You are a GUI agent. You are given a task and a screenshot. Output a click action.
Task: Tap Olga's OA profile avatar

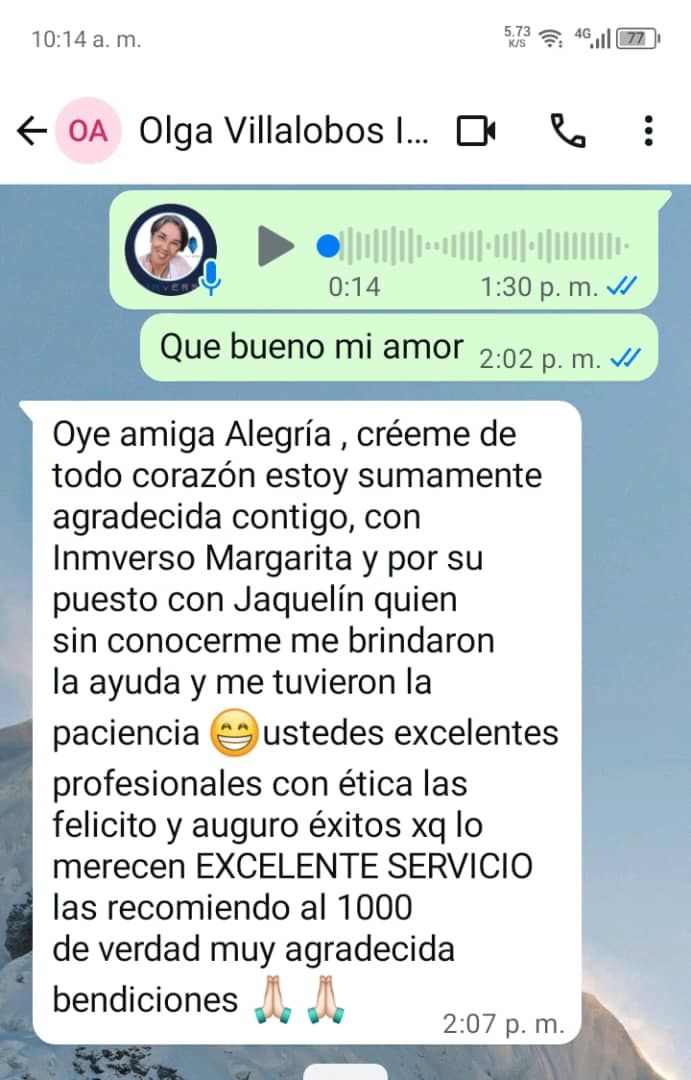click(x=88, y=131)
